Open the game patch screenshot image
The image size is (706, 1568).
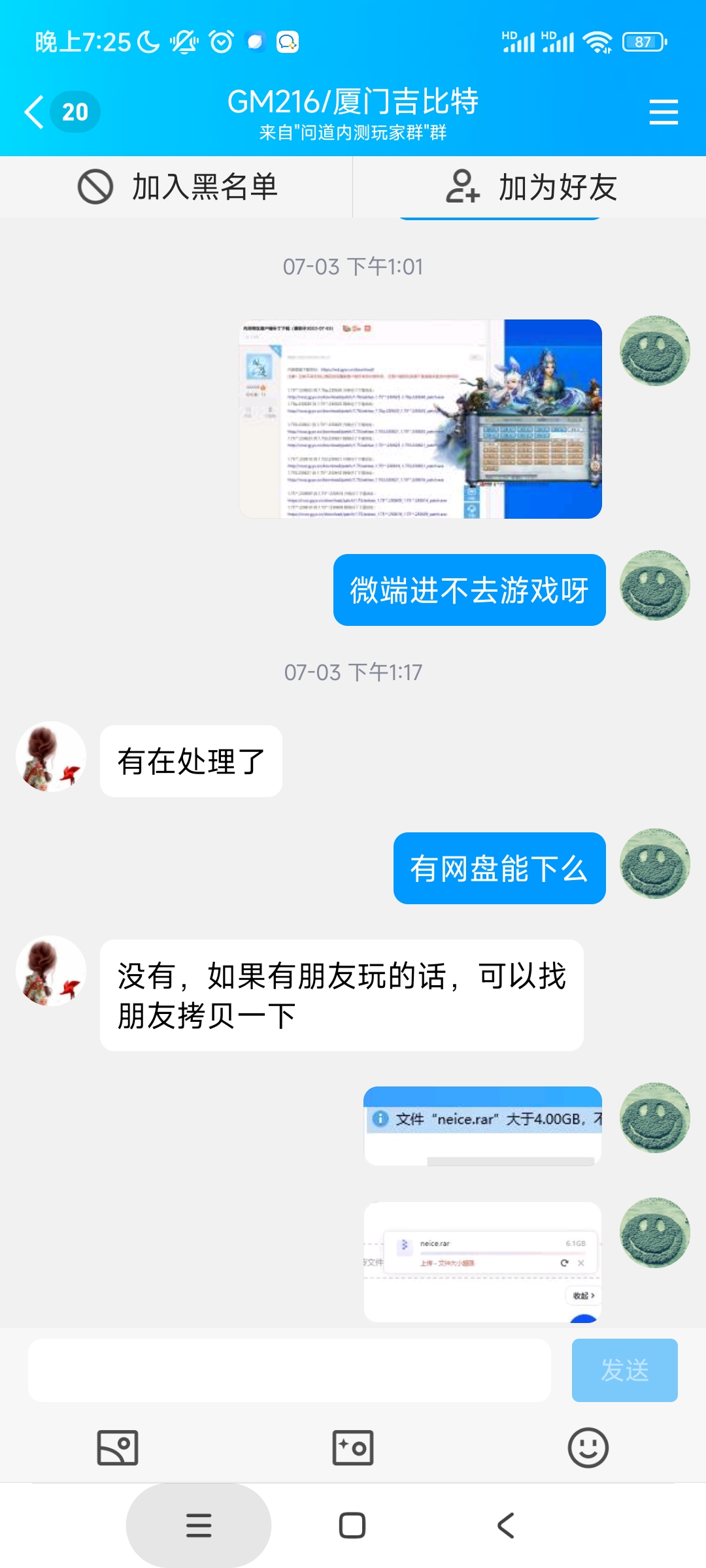pos(420,419)
